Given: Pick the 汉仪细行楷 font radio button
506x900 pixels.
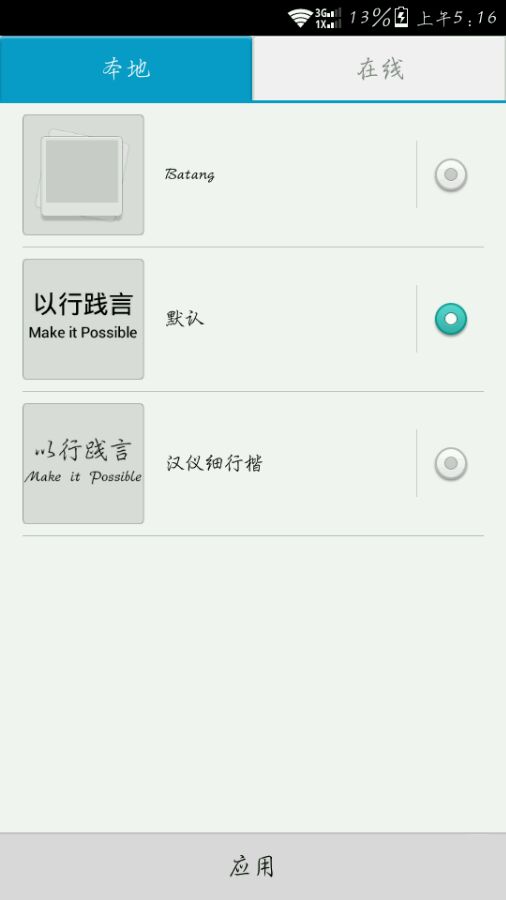Looking at the screenshot, I should click(451, 463).
